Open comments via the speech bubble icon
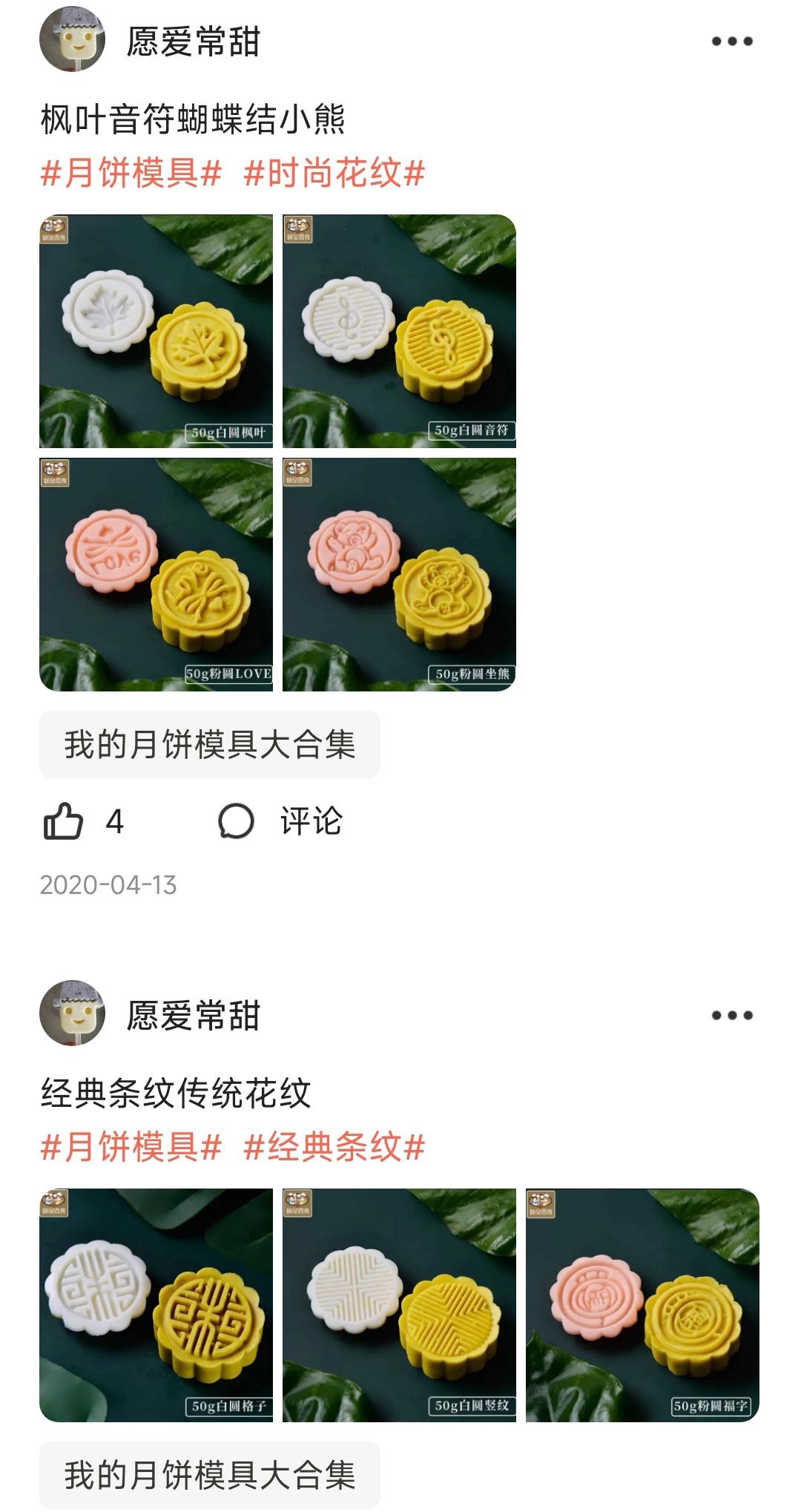Screen dimensions: 801x1512 [x=237, y=821]
